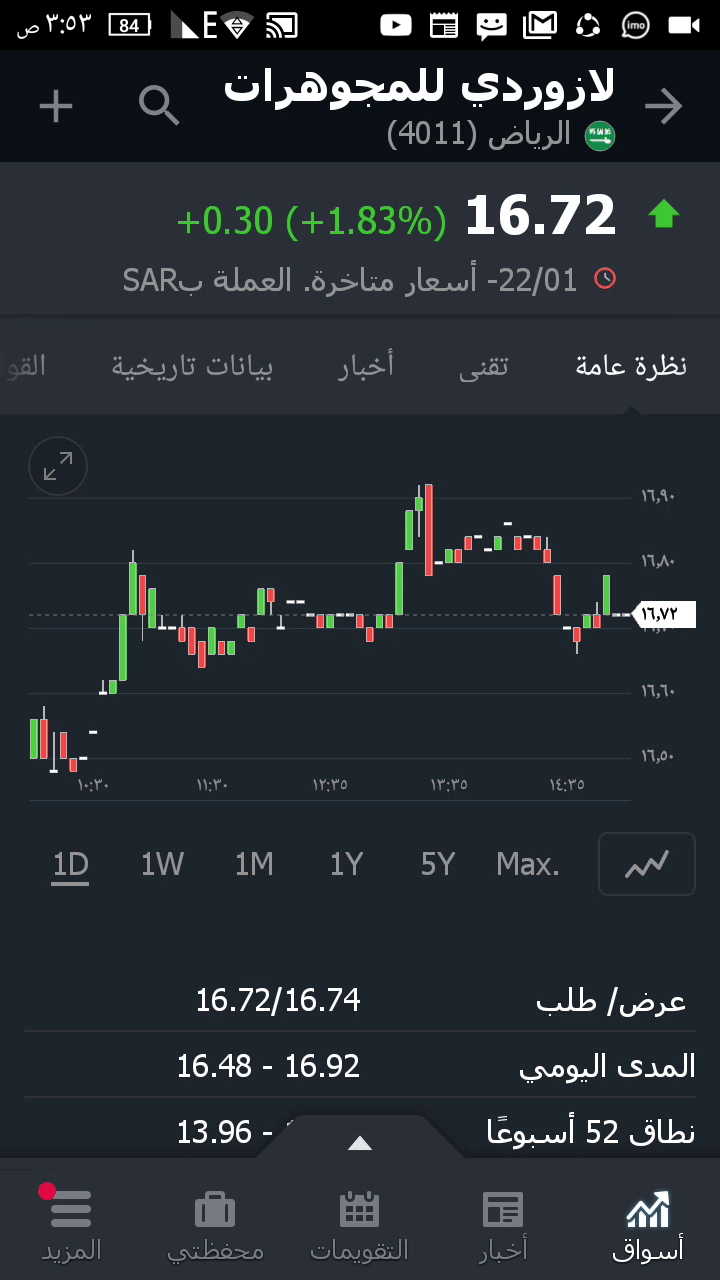
Task: Show the 1W chart range
Action: click(162, 864)
